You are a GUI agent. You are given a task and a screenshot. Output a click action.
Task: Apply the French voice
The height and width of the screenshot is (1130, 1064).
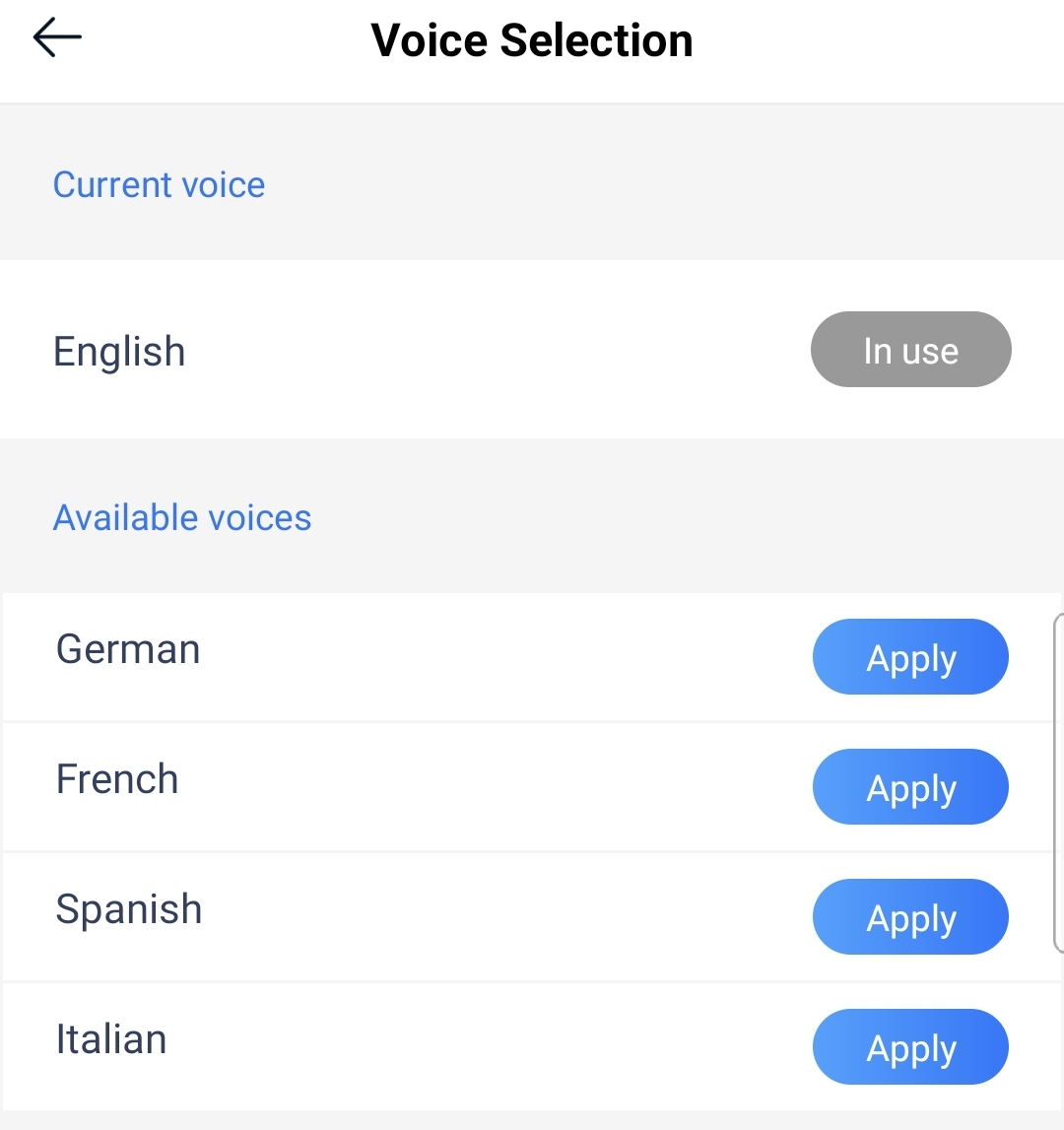point(910,787)
